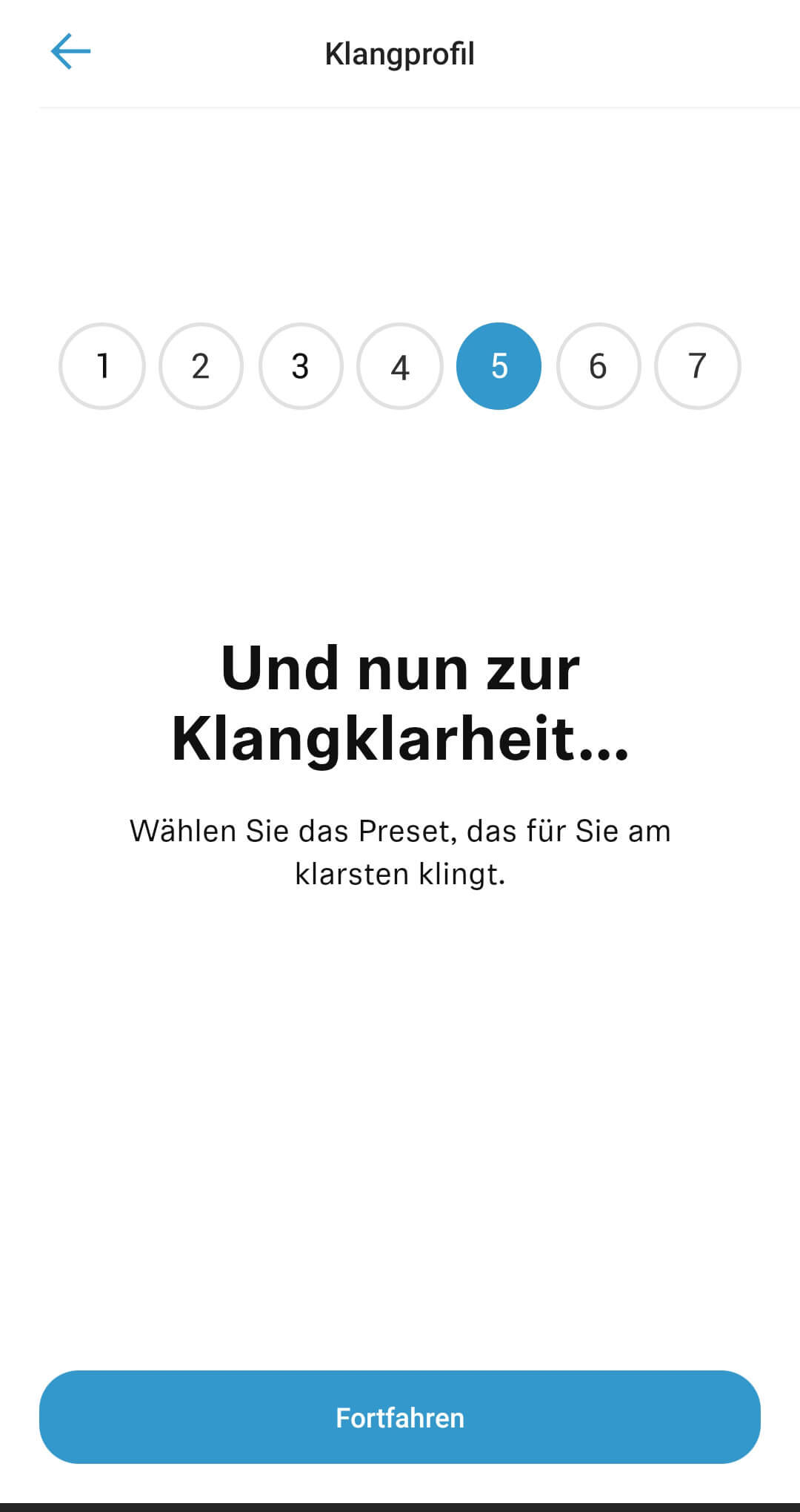Select preset 7

pyautogui.click(x=697, y=366)
